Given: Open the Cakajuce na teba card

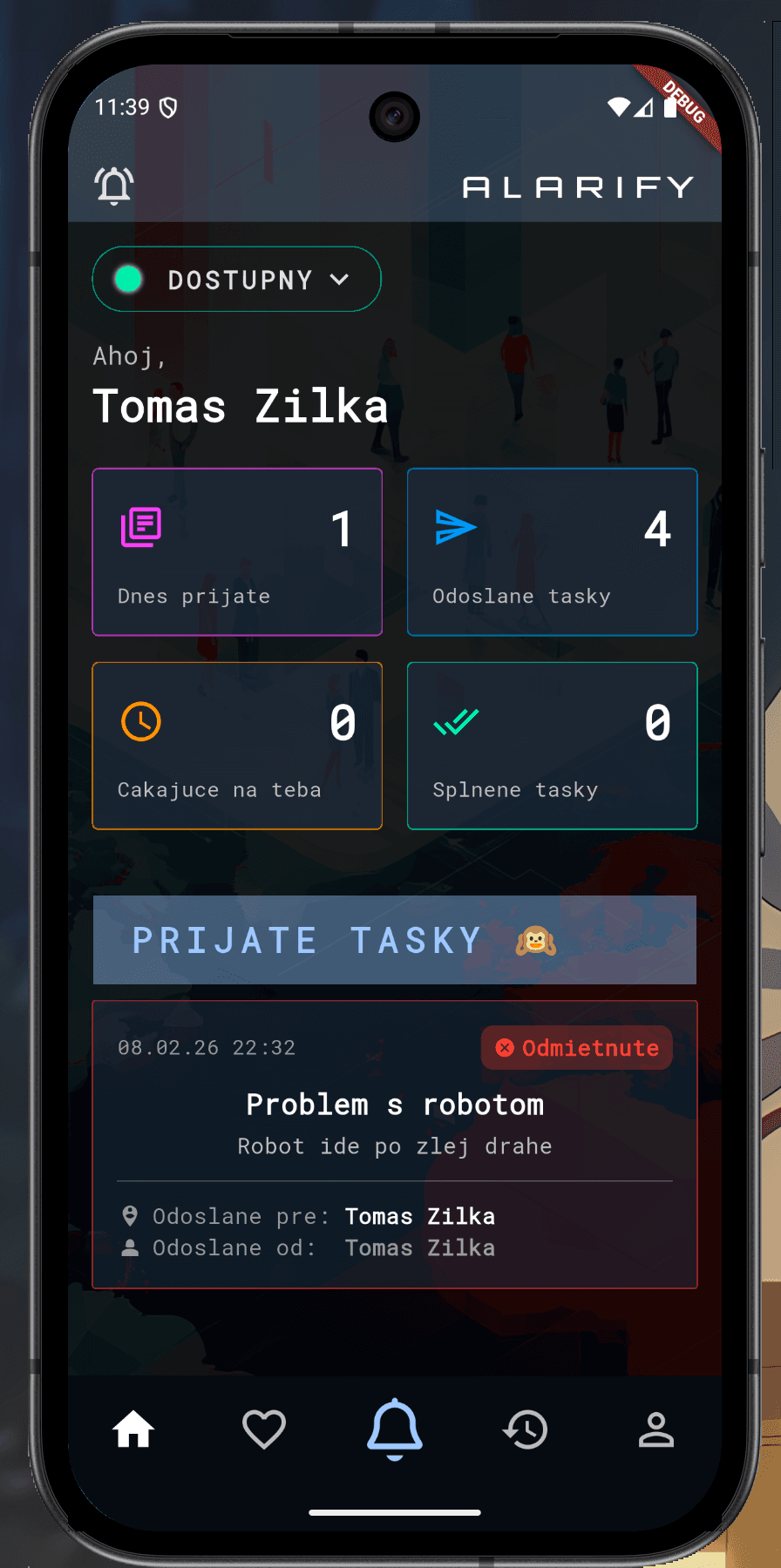Looking at the screenshot, I should [237, 746].
